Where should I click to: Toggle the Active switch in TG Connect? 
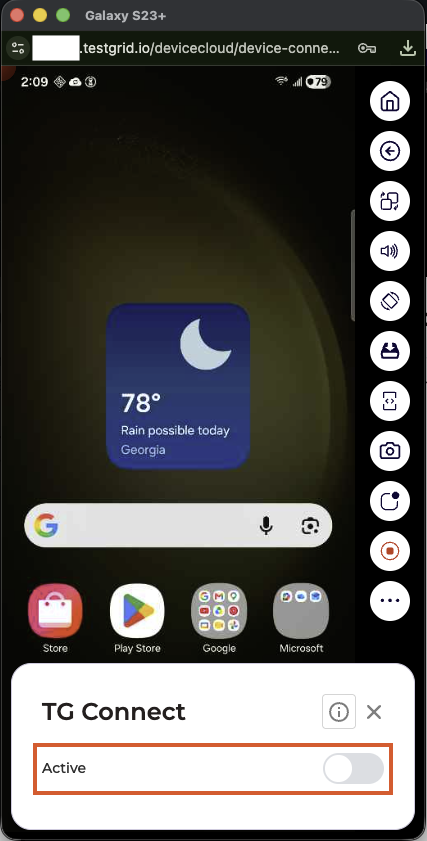coord(353,768)
